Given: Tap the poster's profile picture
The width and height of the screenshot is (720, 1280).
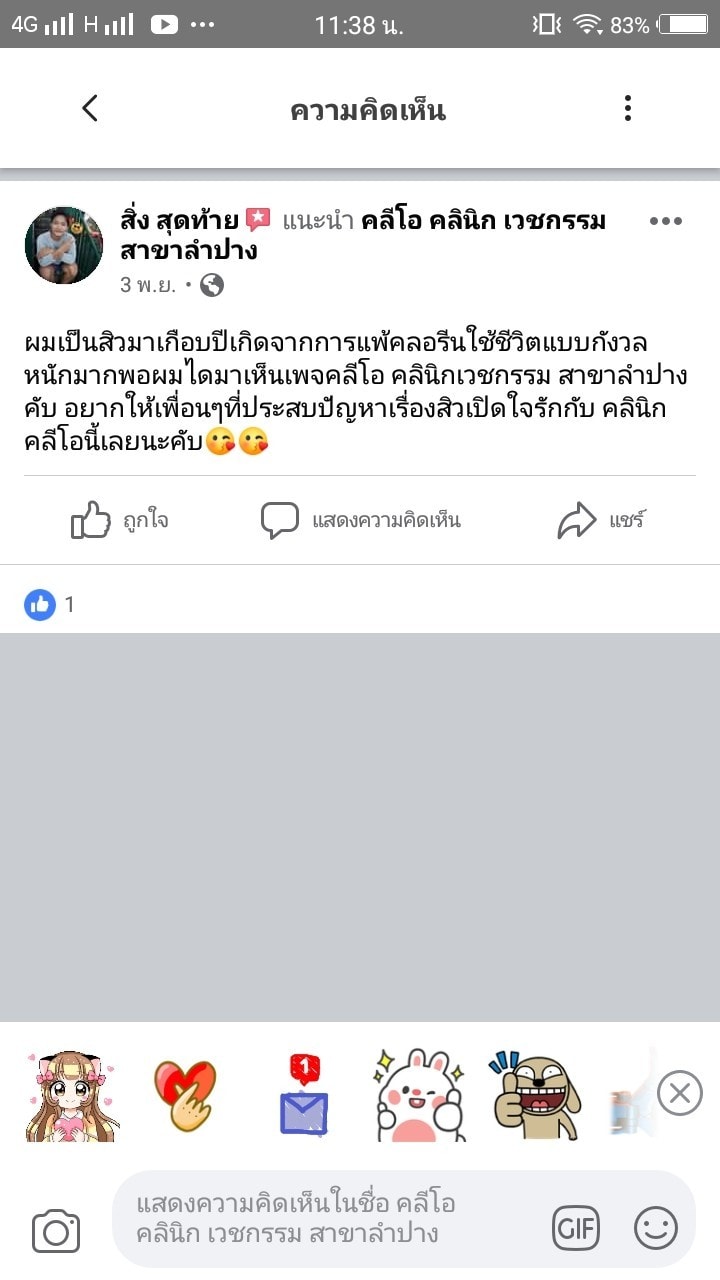Looking at the screenshot, I should [x=63, y=243].
